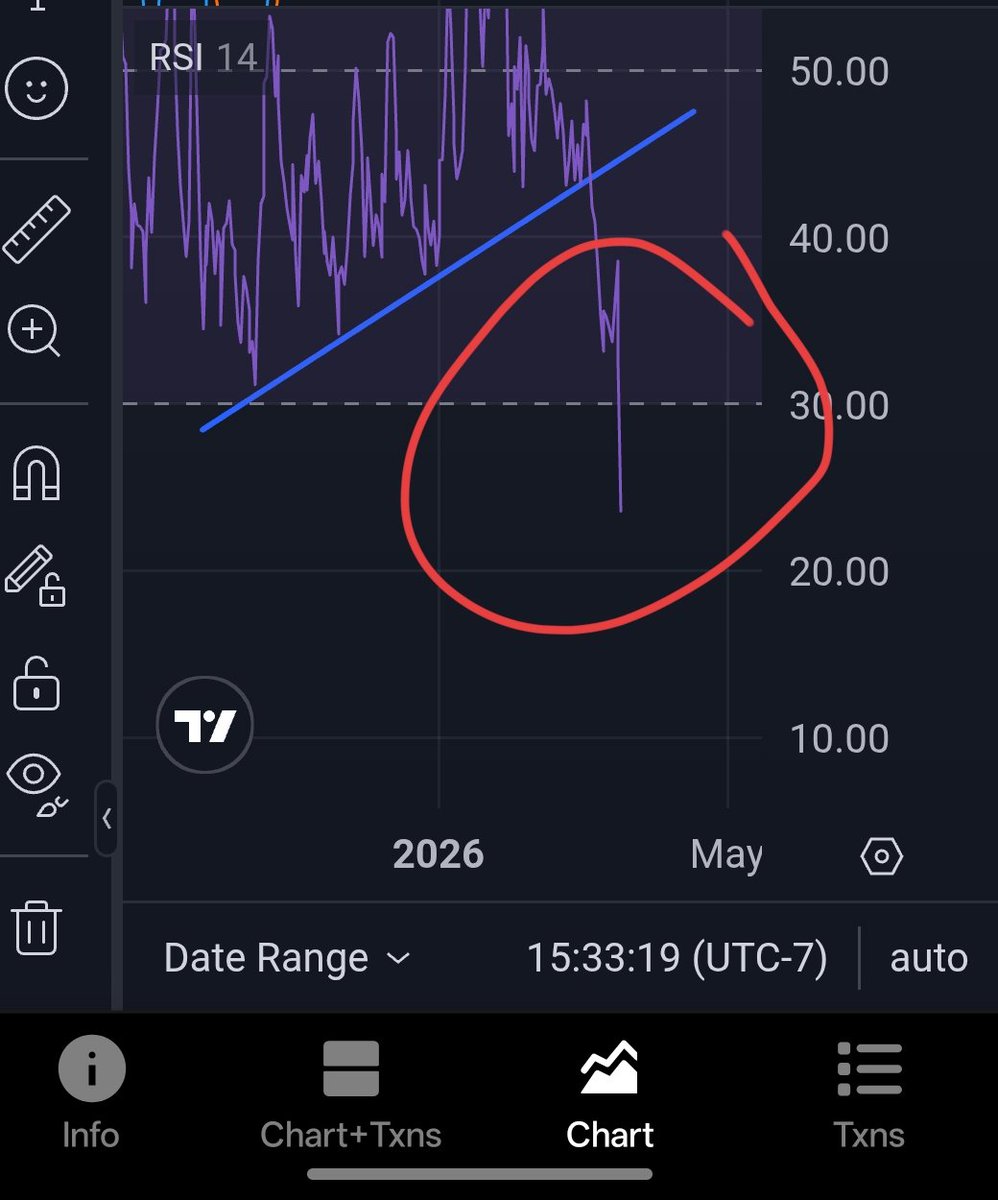This screenshot has width=998, height=1200.
Task: Activate the zoom in tool
Action: pyautogui.click(x=35, y=331)
